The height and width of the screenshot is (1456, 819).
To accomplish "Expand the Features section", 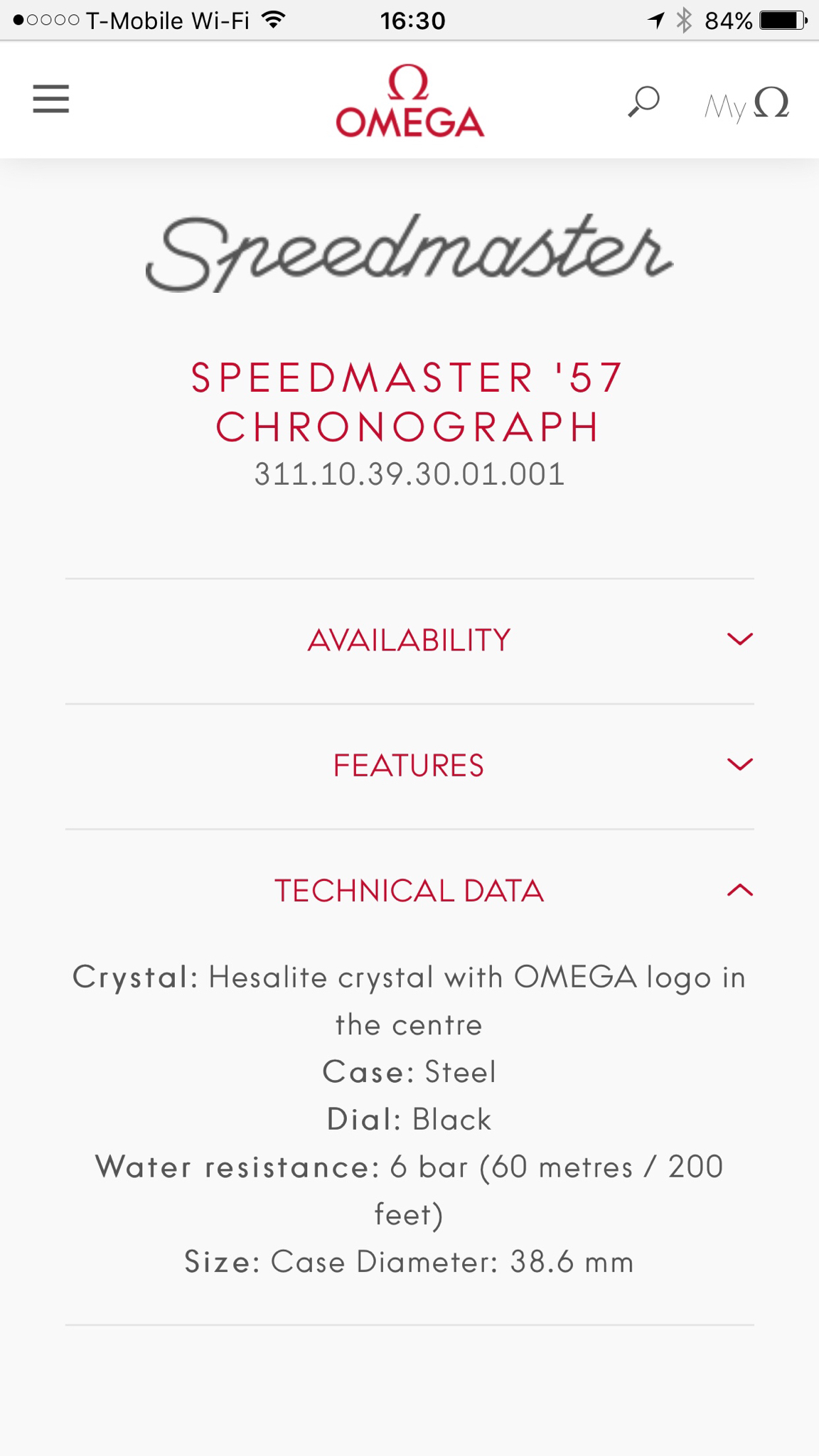I will [409, 766].
